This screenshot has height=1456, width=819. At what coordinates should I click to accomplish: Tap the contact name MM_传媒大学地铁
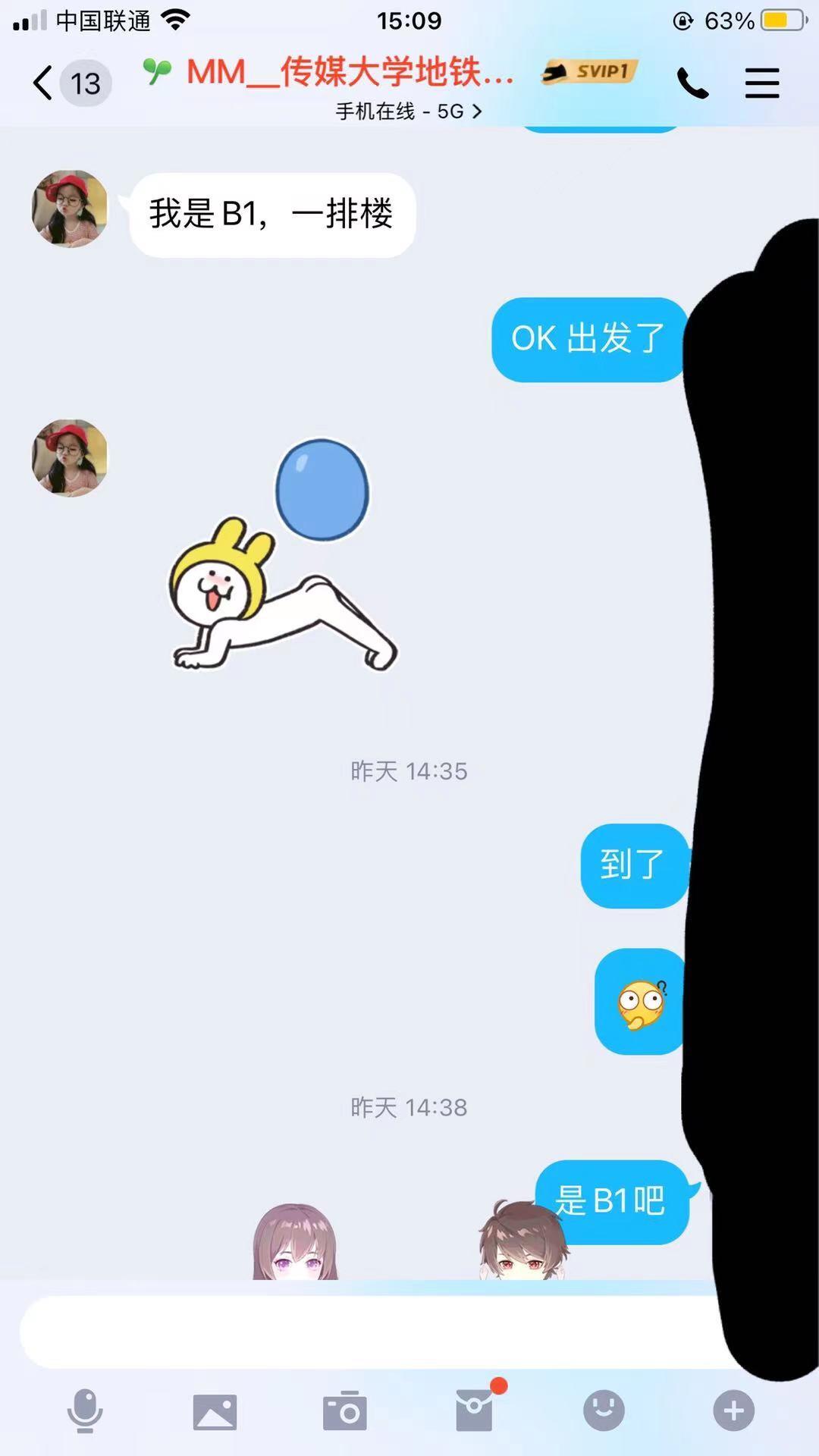[349, 73]
